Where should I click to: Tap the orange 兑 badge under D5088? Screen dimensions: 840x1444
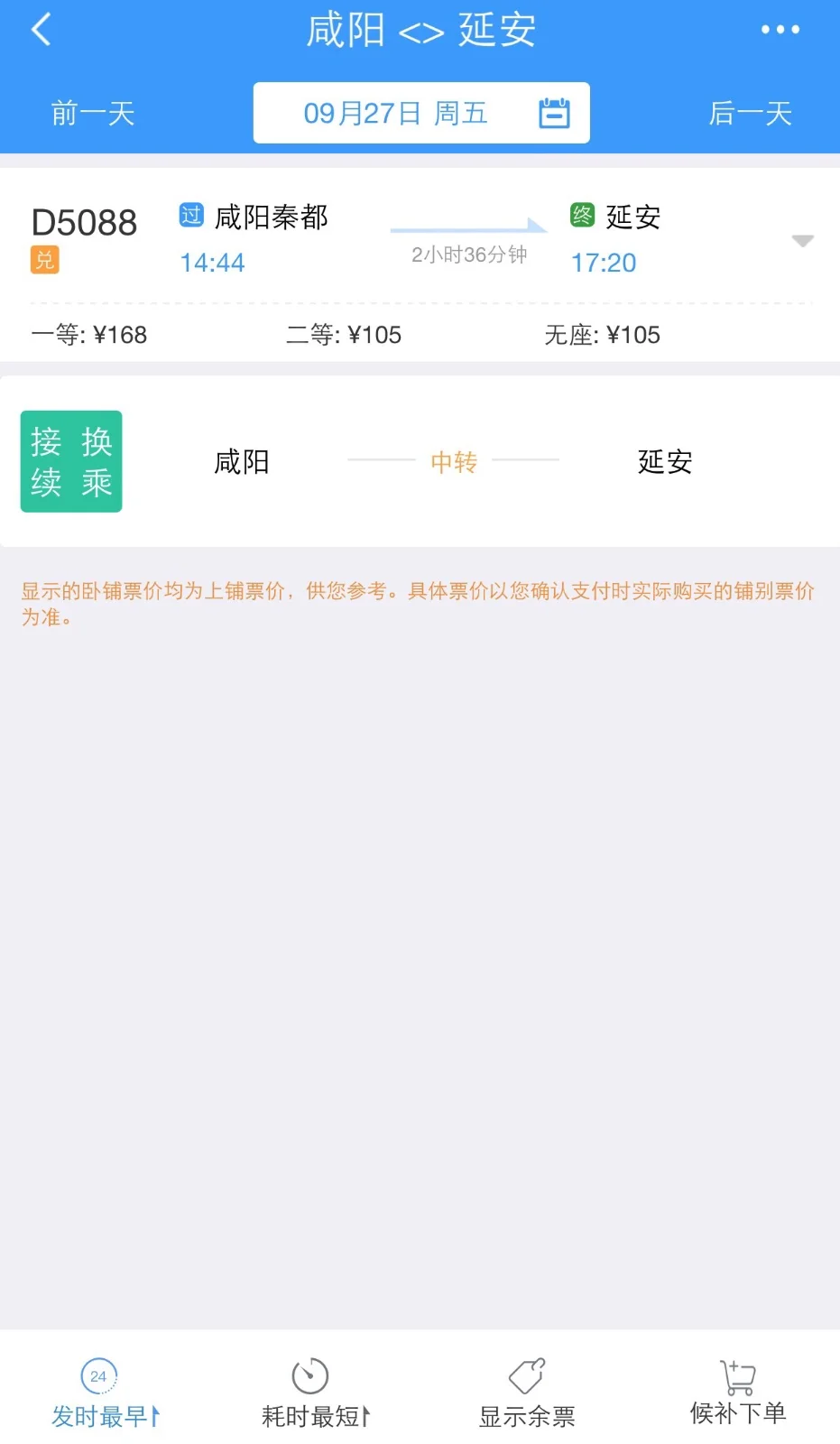tap(43, 260)
